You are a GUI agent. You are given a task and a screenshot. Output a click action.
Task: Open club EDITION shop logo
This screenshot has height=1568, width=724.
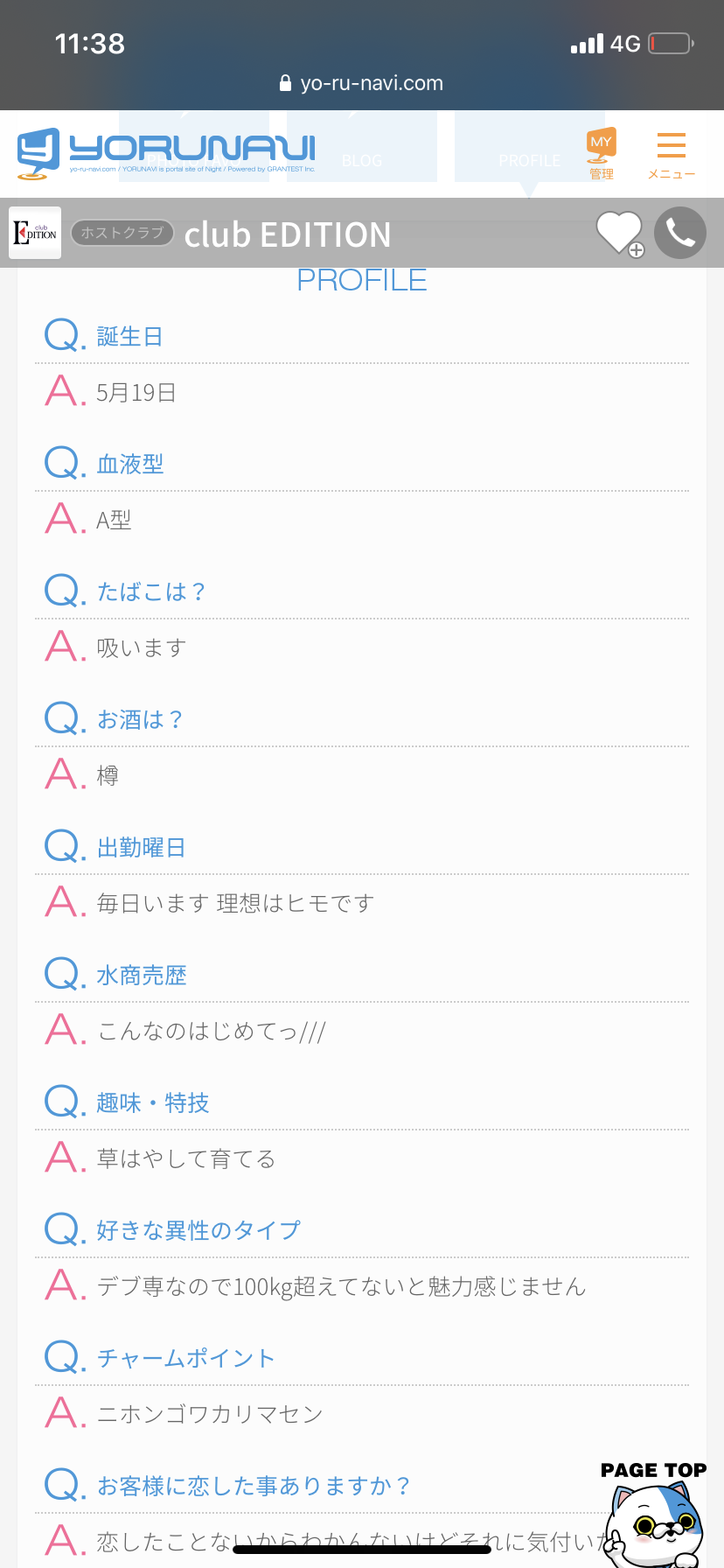click(x=35, y=233)
